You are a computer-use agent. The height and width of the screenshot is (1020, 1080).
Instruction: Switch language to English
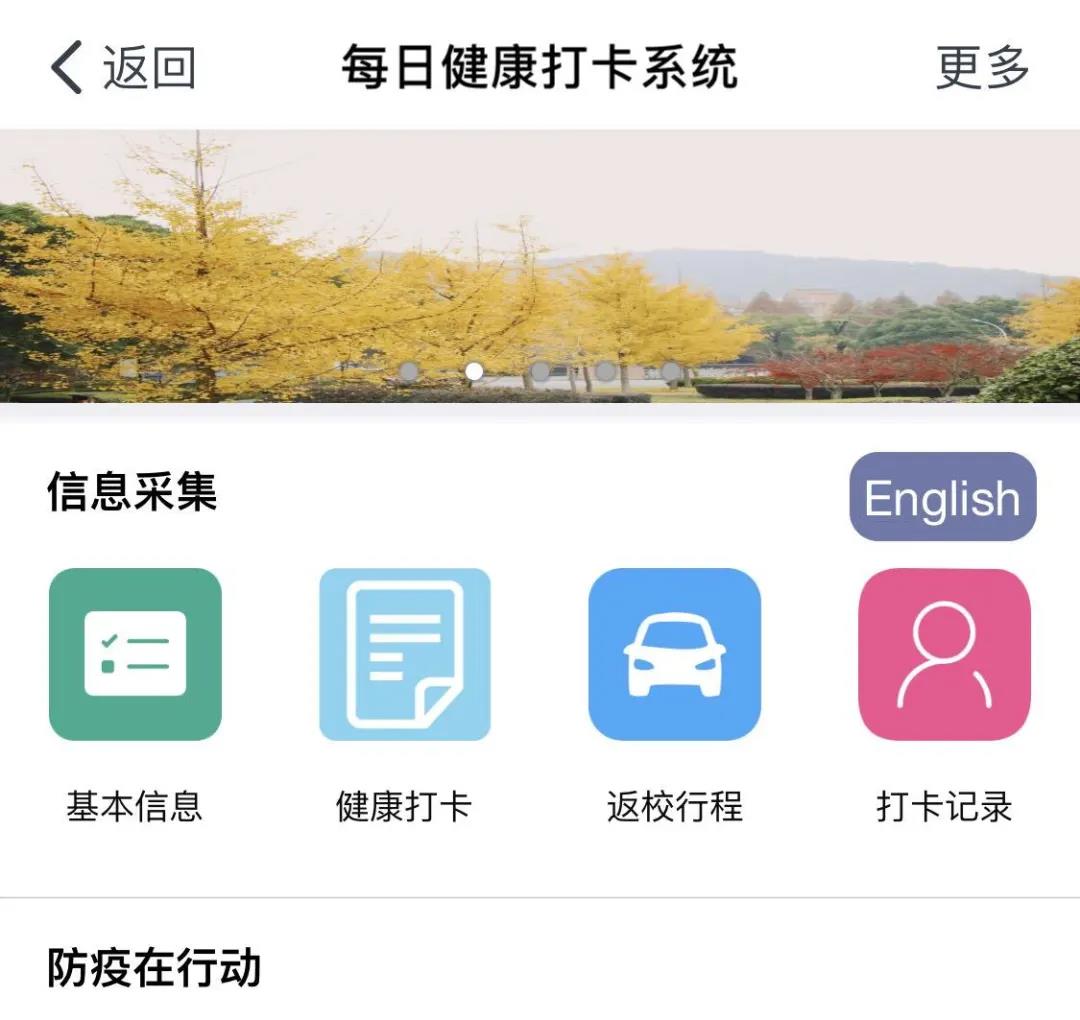point(942,497)
